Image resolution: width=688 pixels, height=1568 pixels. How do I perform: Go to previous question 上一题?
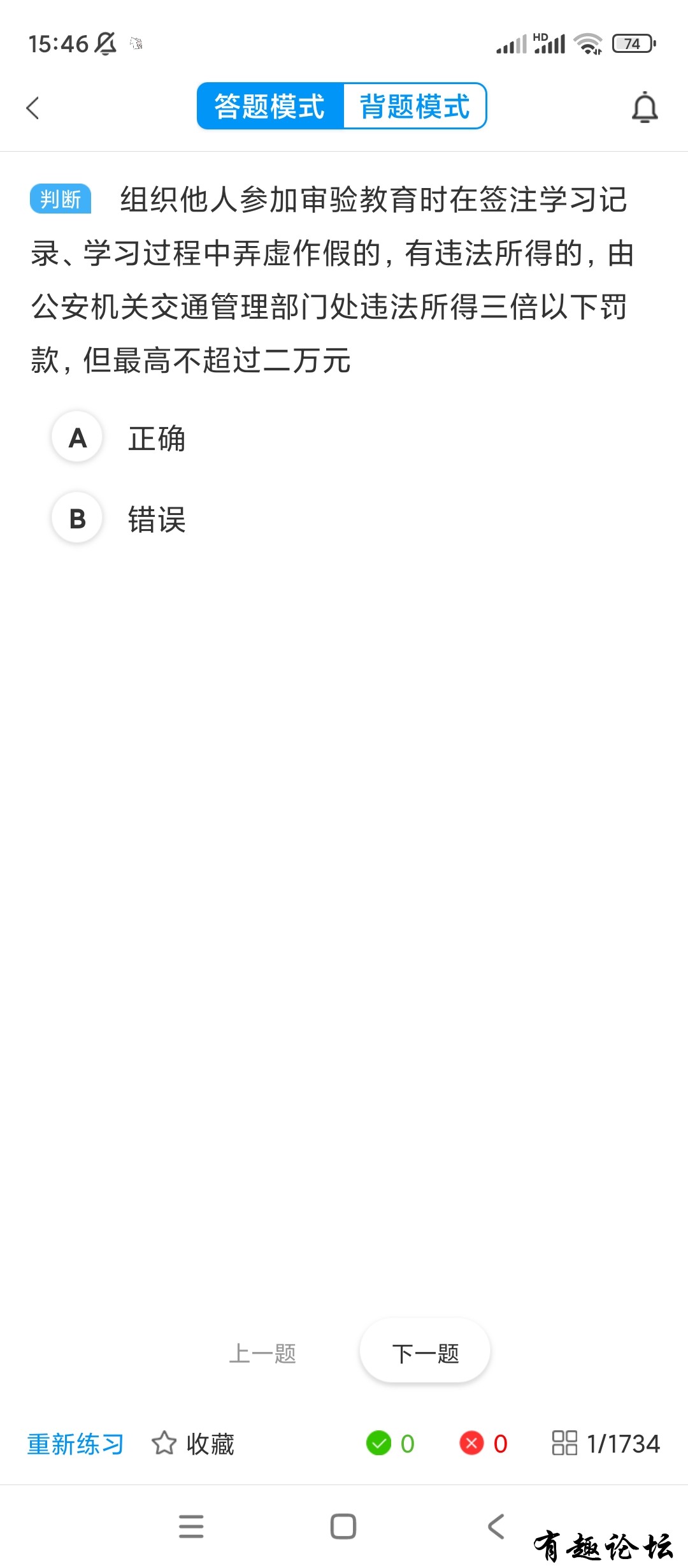pos(262,1353)
